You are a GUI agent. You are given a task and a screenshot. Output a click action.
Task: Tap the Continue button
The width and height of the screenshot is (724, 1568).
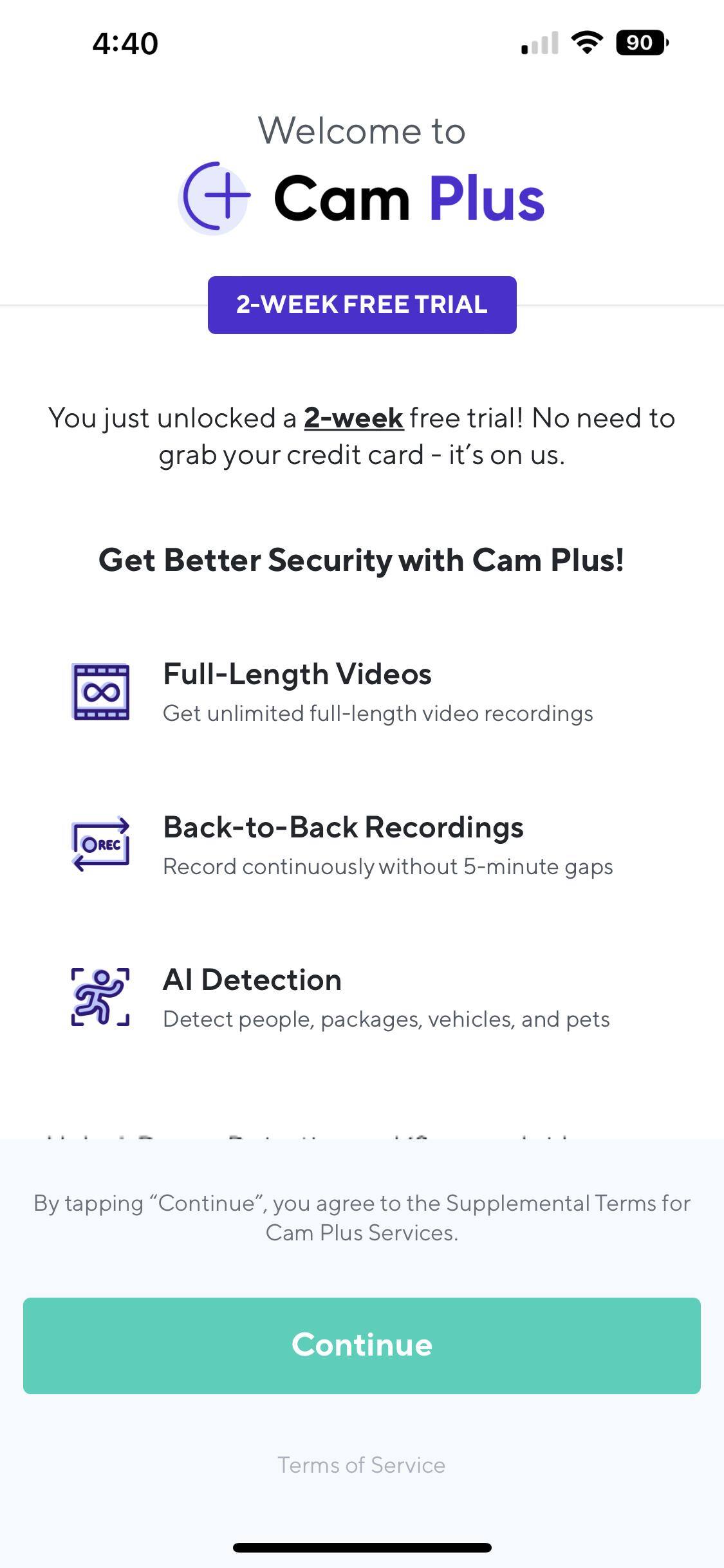(x=362, y=1345)
